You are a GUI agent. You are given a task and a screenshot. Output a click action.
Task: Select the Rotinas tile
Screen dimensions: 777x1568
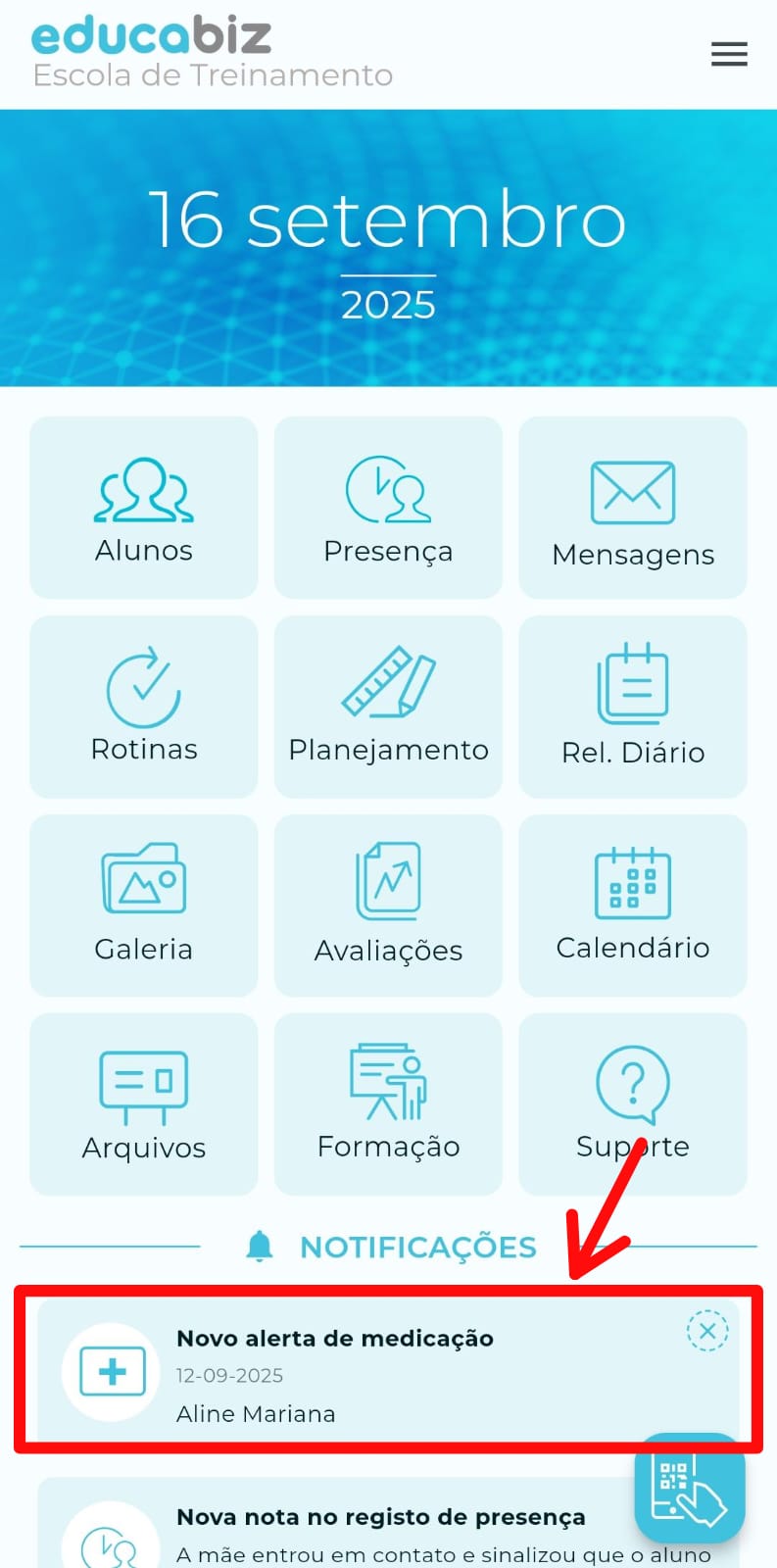[x=144, y=707]
